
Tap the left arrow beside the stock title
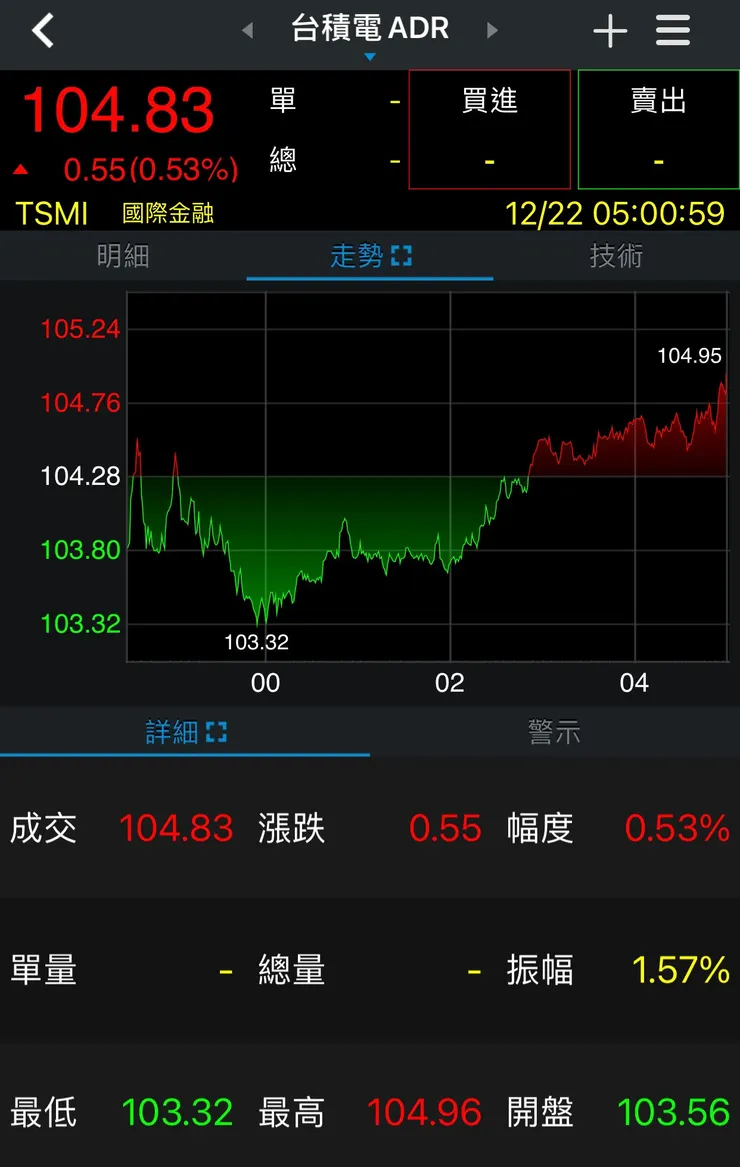coord(246,31)
